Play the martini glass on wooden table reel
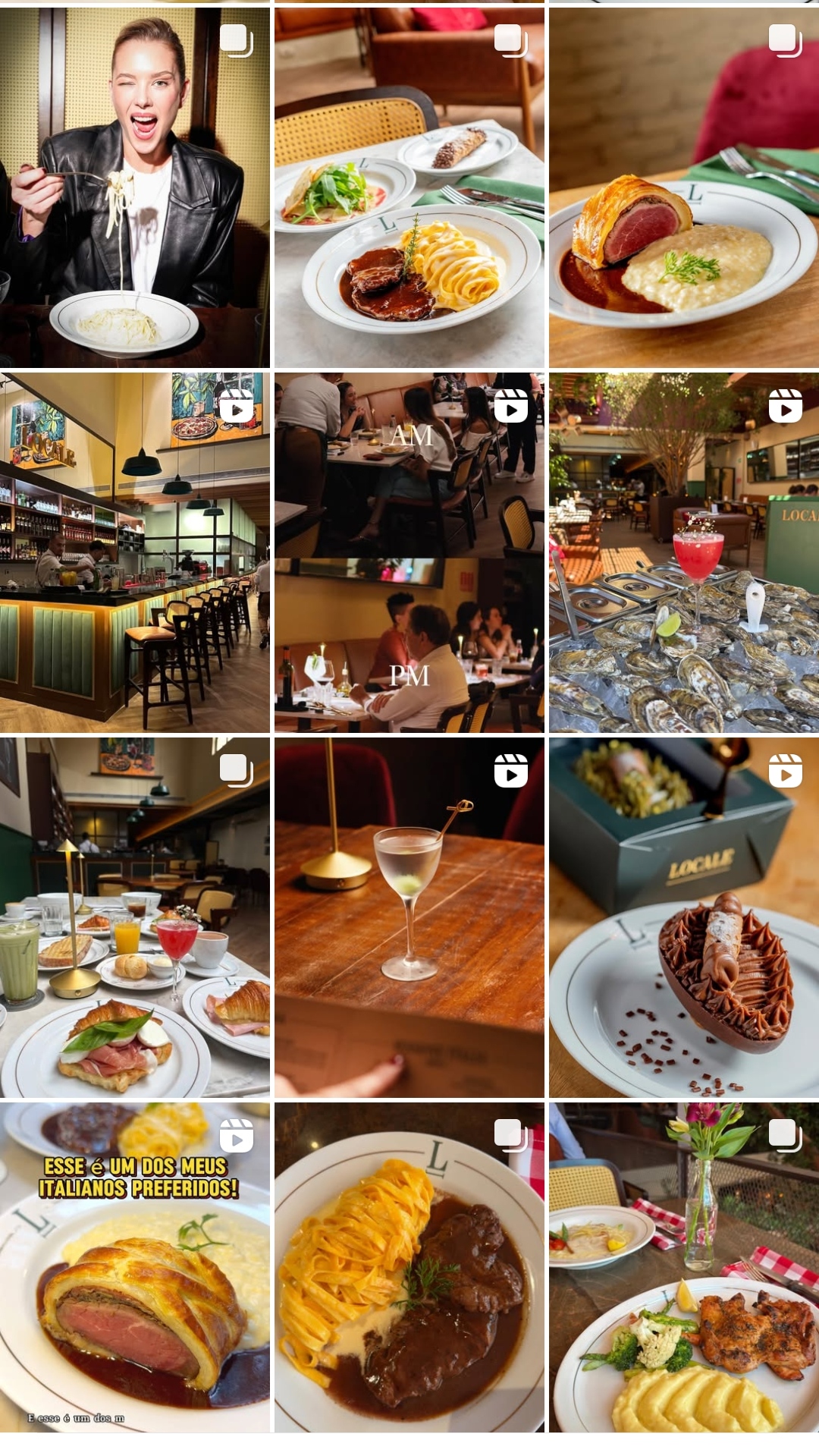 tap(409, 917)
